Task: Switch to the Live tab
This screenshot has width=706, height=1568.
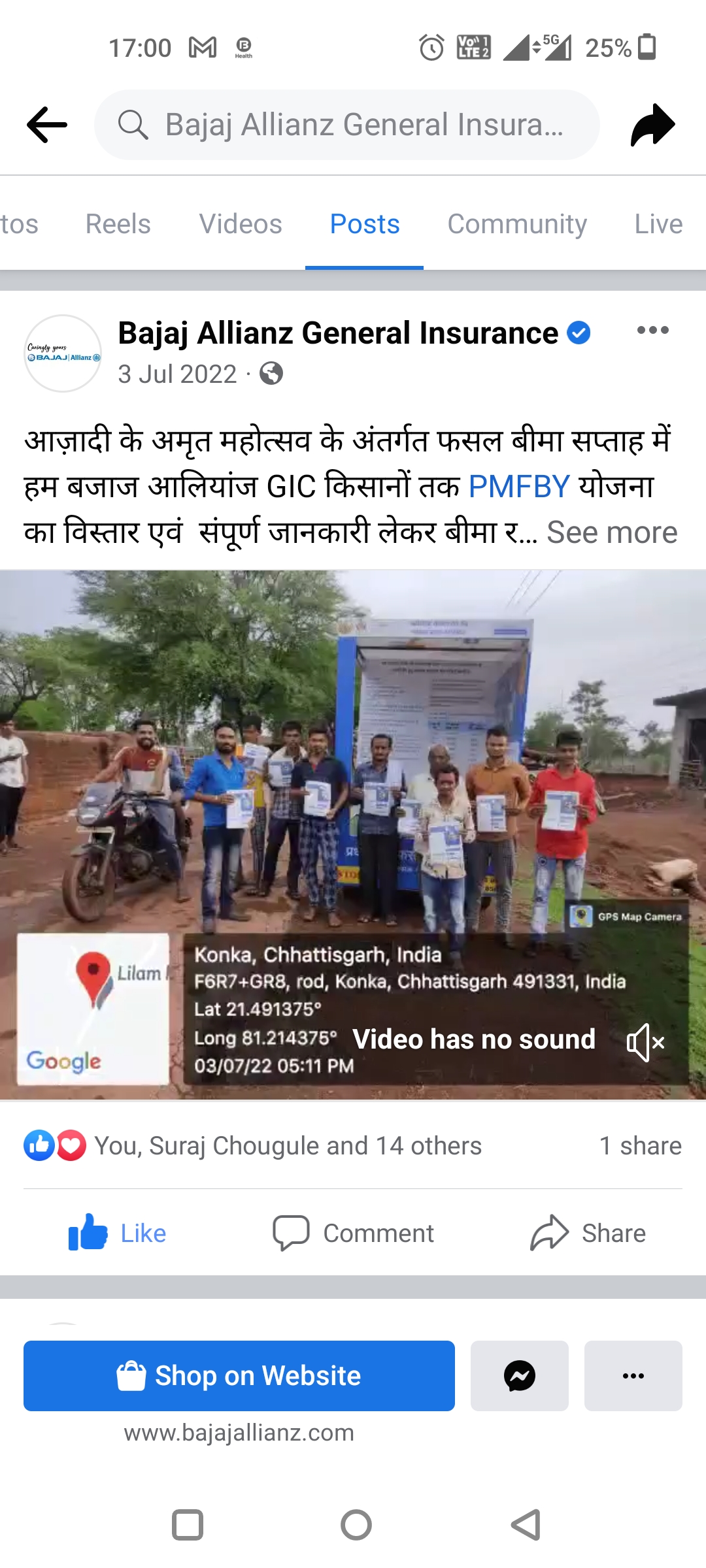Action: pyautogui.click(x=658, y=224)
